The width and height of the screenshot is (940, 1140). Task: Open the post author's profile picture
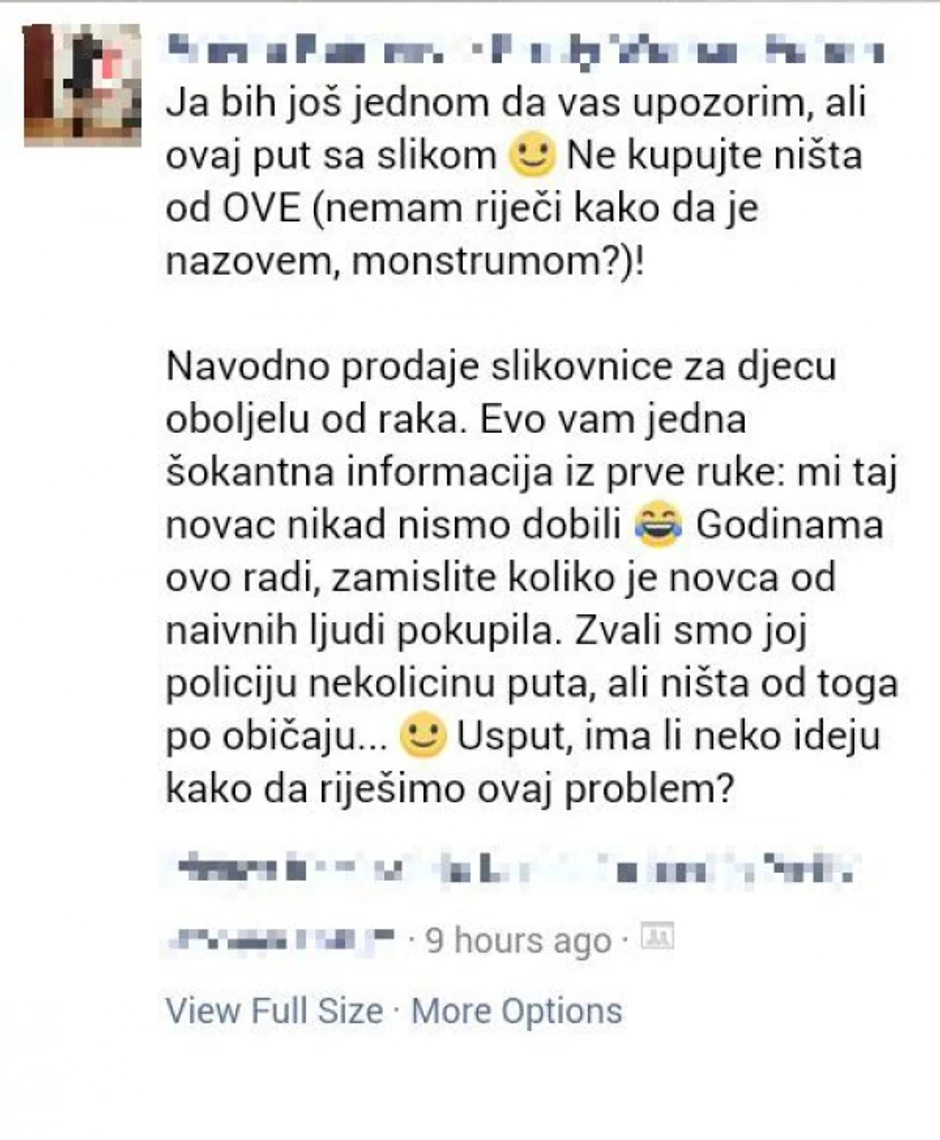pos(83,85)
